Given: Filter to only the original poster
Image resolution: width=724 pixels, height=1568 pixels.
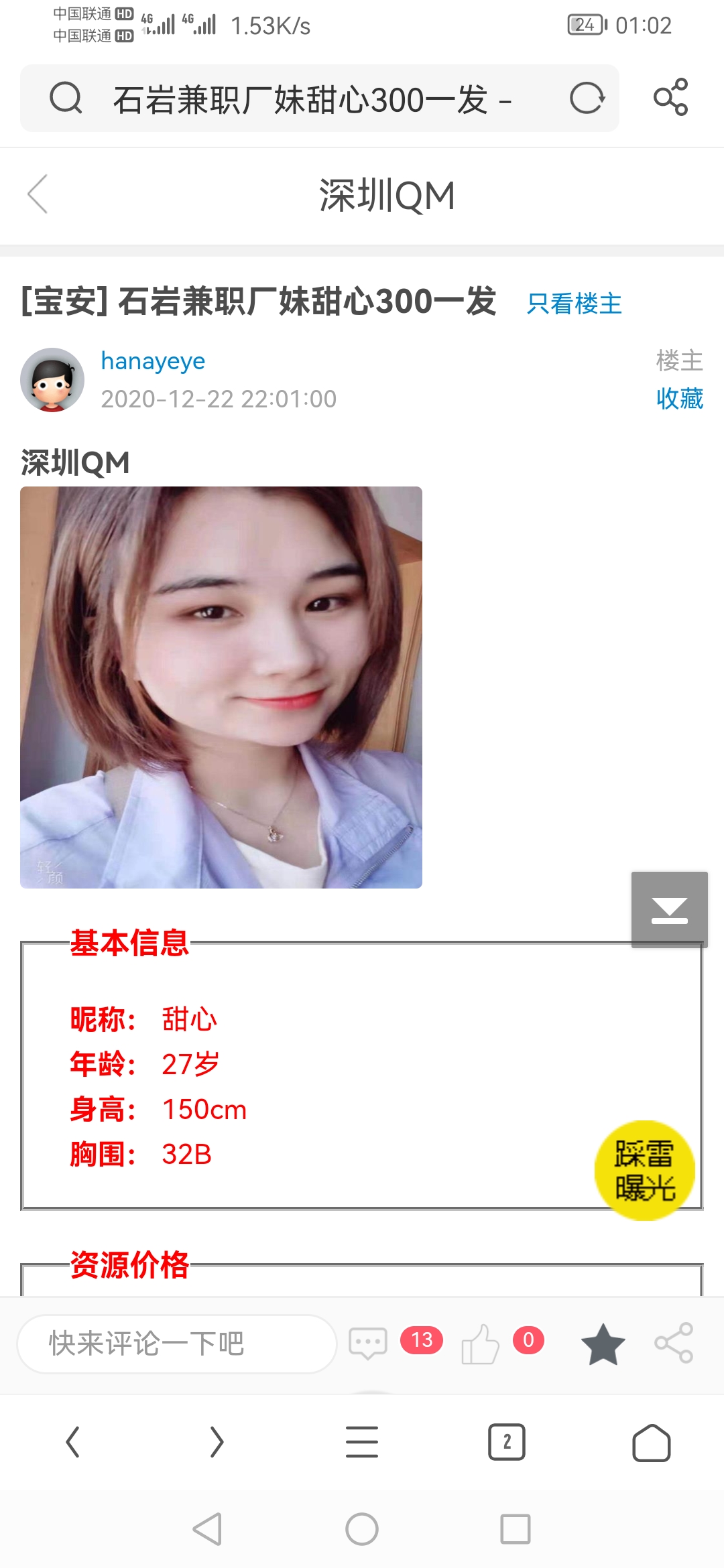Looking at the screenshot, I should 574,304.
